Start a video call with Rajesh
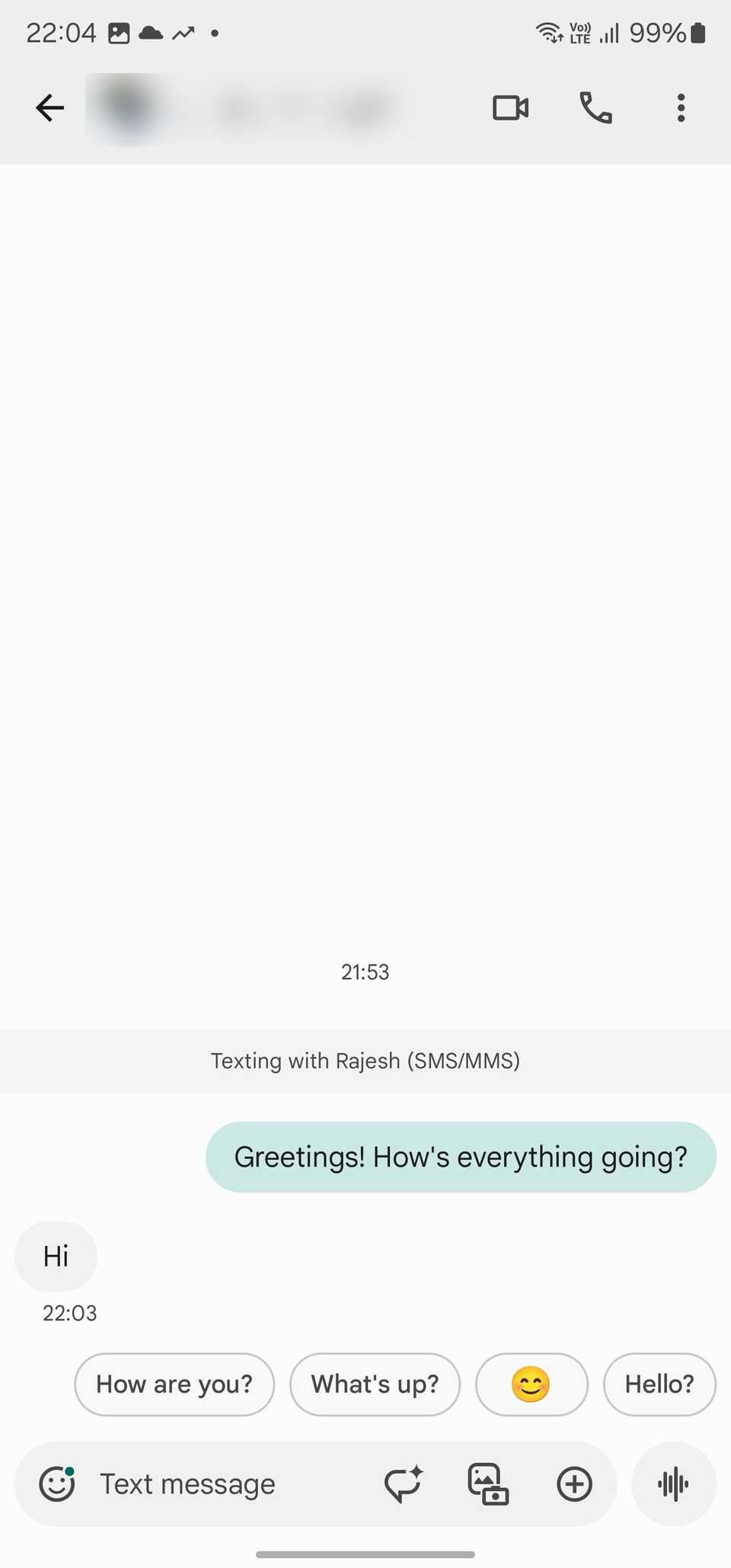 pos(510,107)
